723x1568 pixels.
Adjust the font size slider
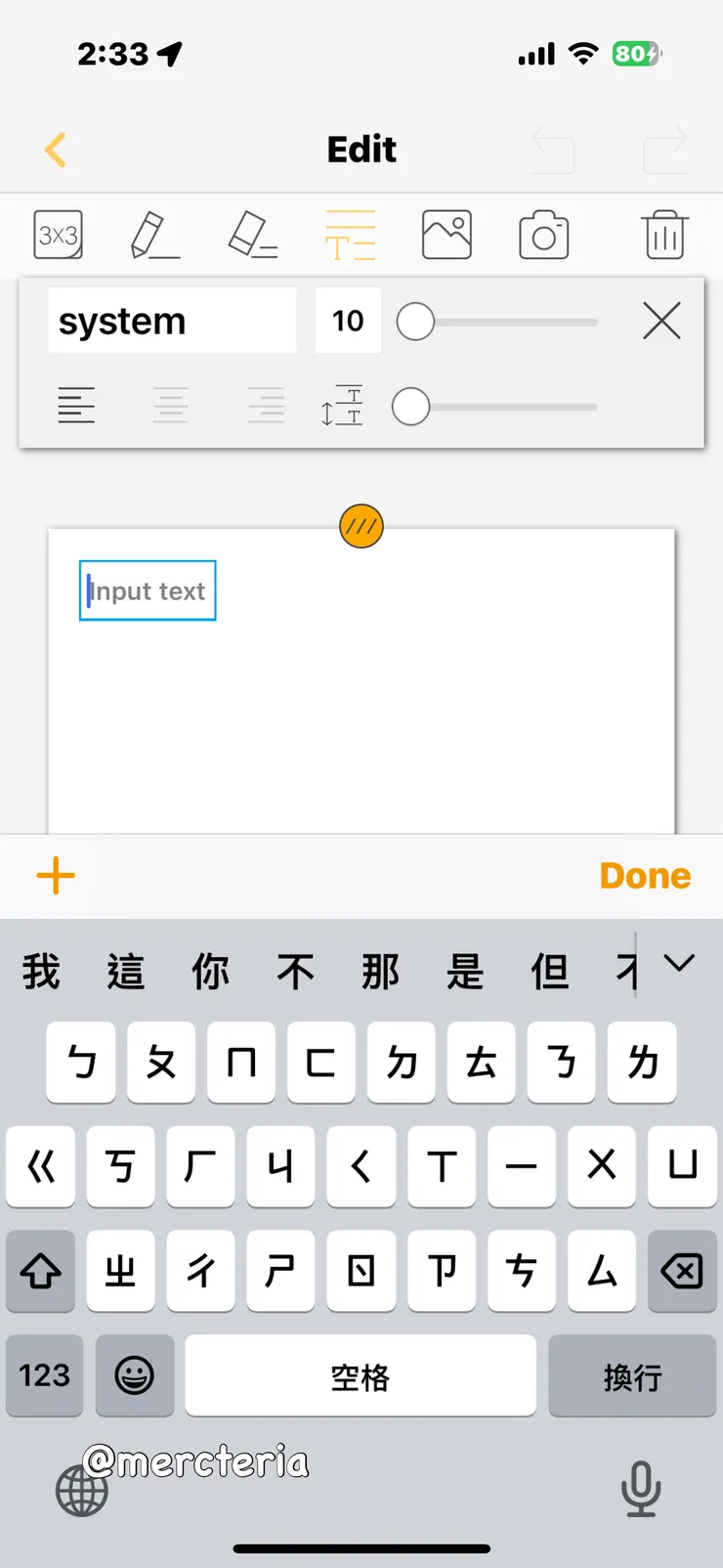(x=415, y=321)
